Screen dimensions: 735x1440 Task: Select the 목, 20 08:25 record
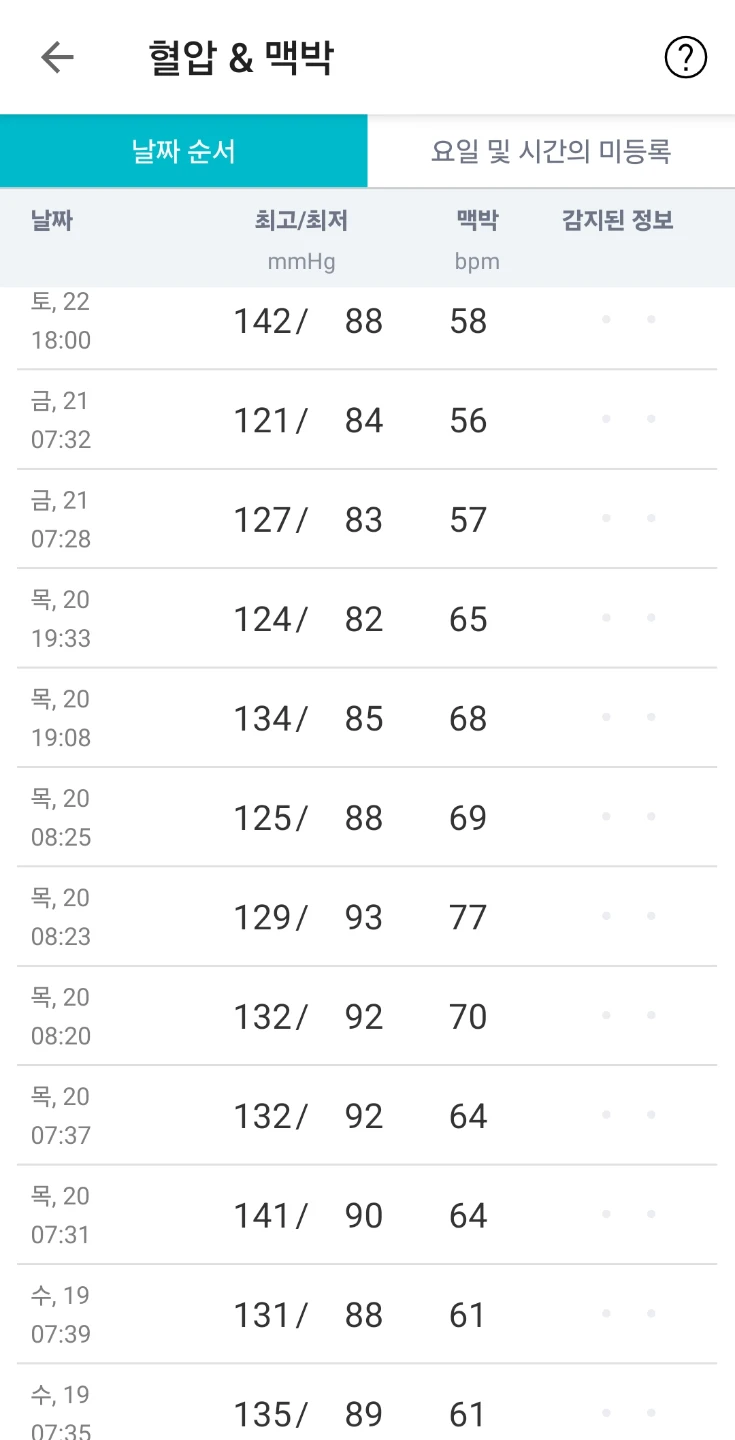(367, 817)
